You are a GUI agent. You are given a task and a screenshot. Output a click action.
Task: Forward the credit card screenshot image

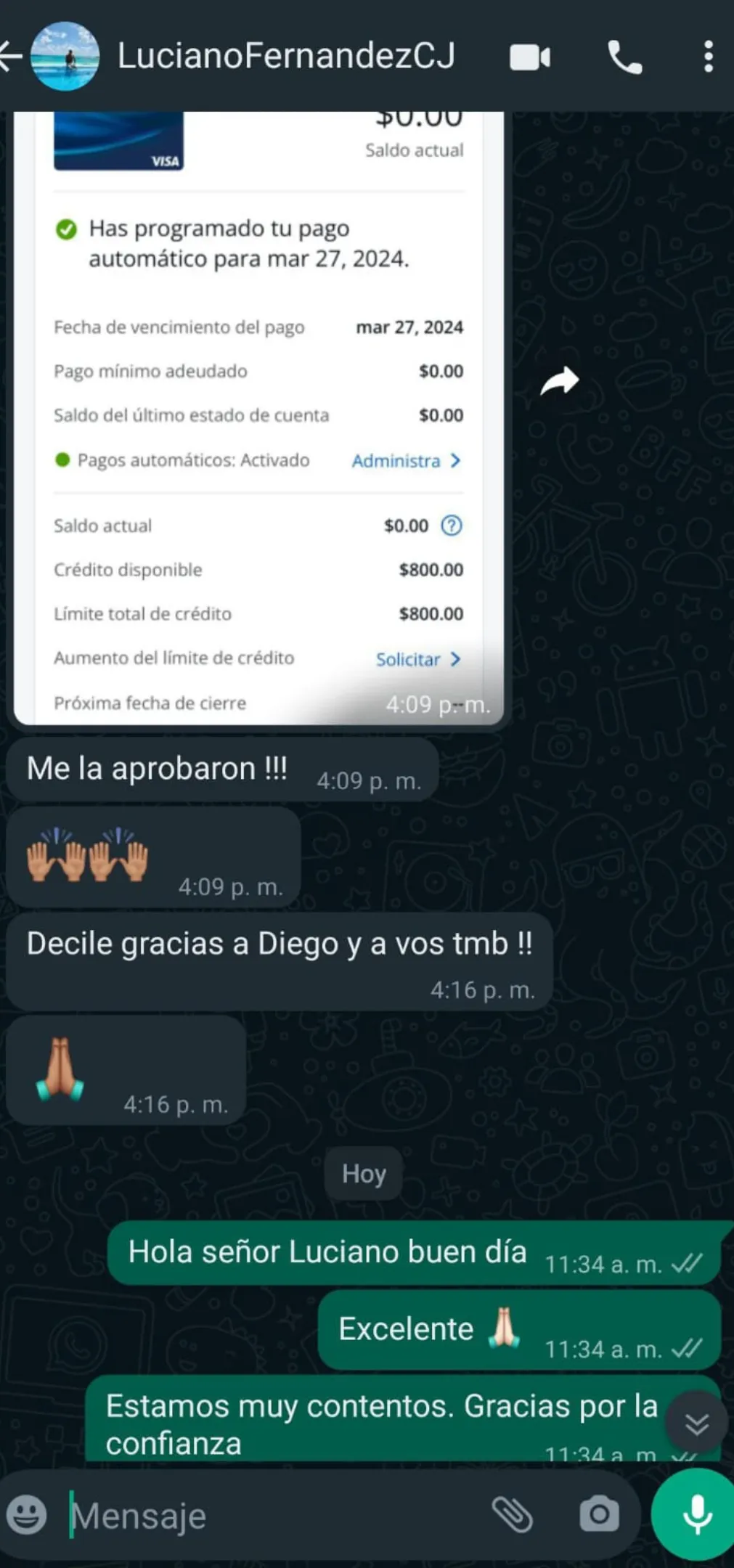coord(559,380)
